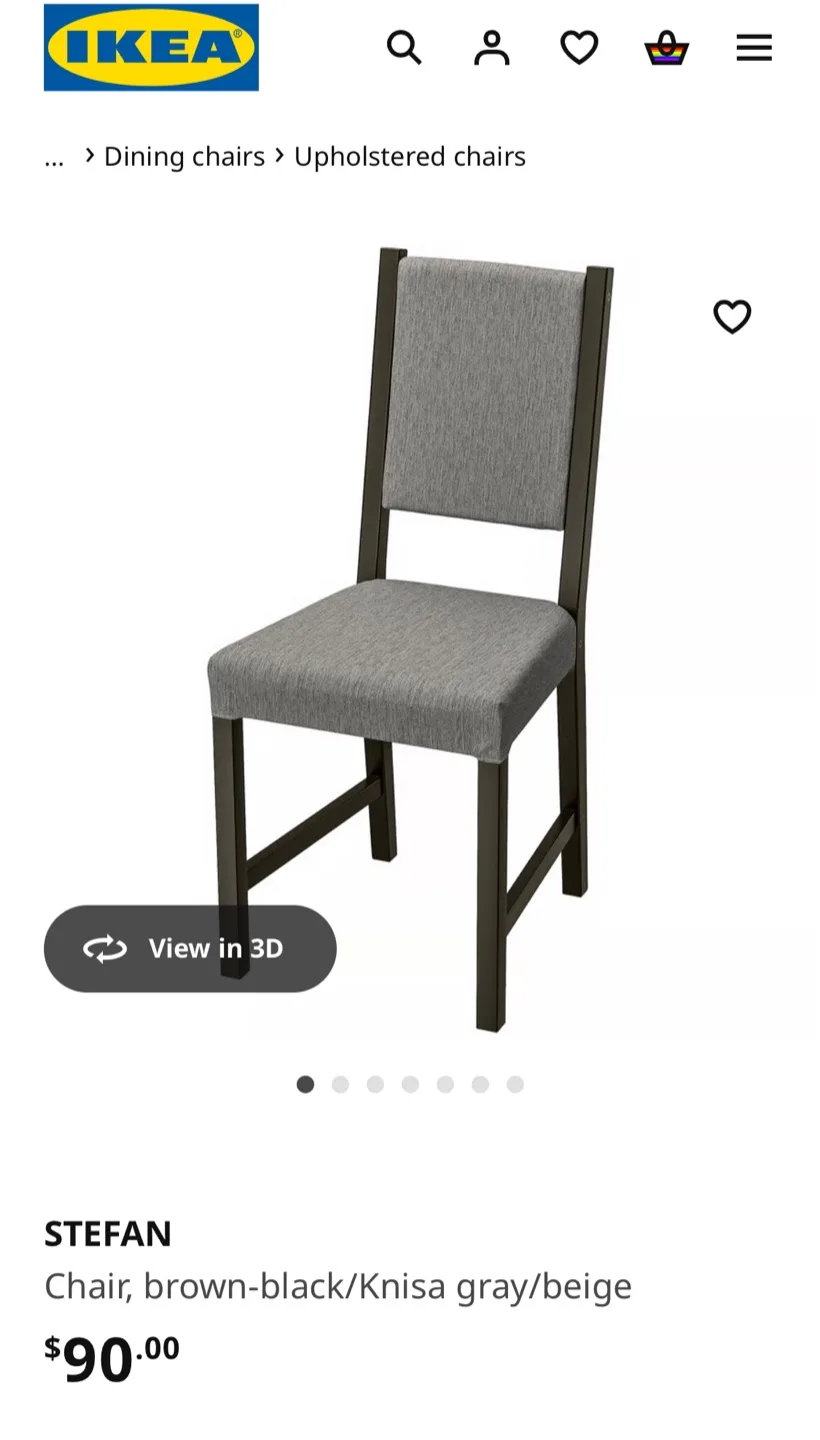820x1440 pixels.
Task: Open the search icon
Action: tap(404, 47)
